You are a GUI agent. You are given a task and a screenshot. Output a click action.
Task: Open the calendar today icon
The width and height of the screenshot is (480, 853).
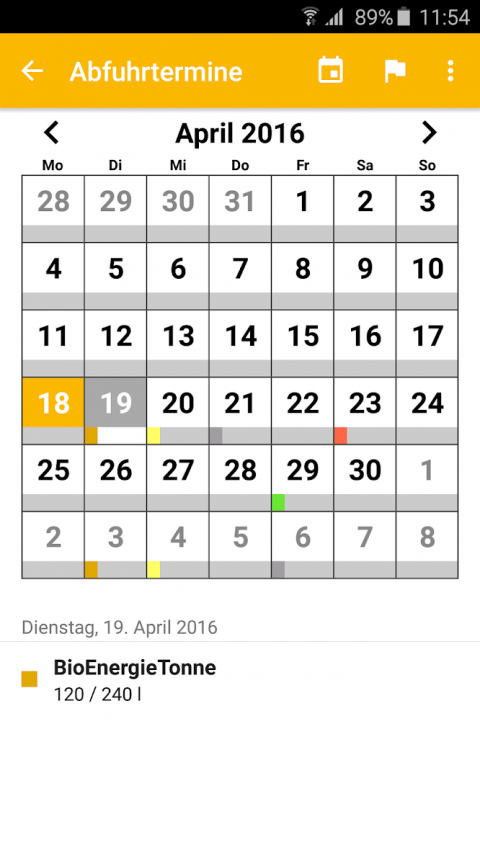(330, 70)
